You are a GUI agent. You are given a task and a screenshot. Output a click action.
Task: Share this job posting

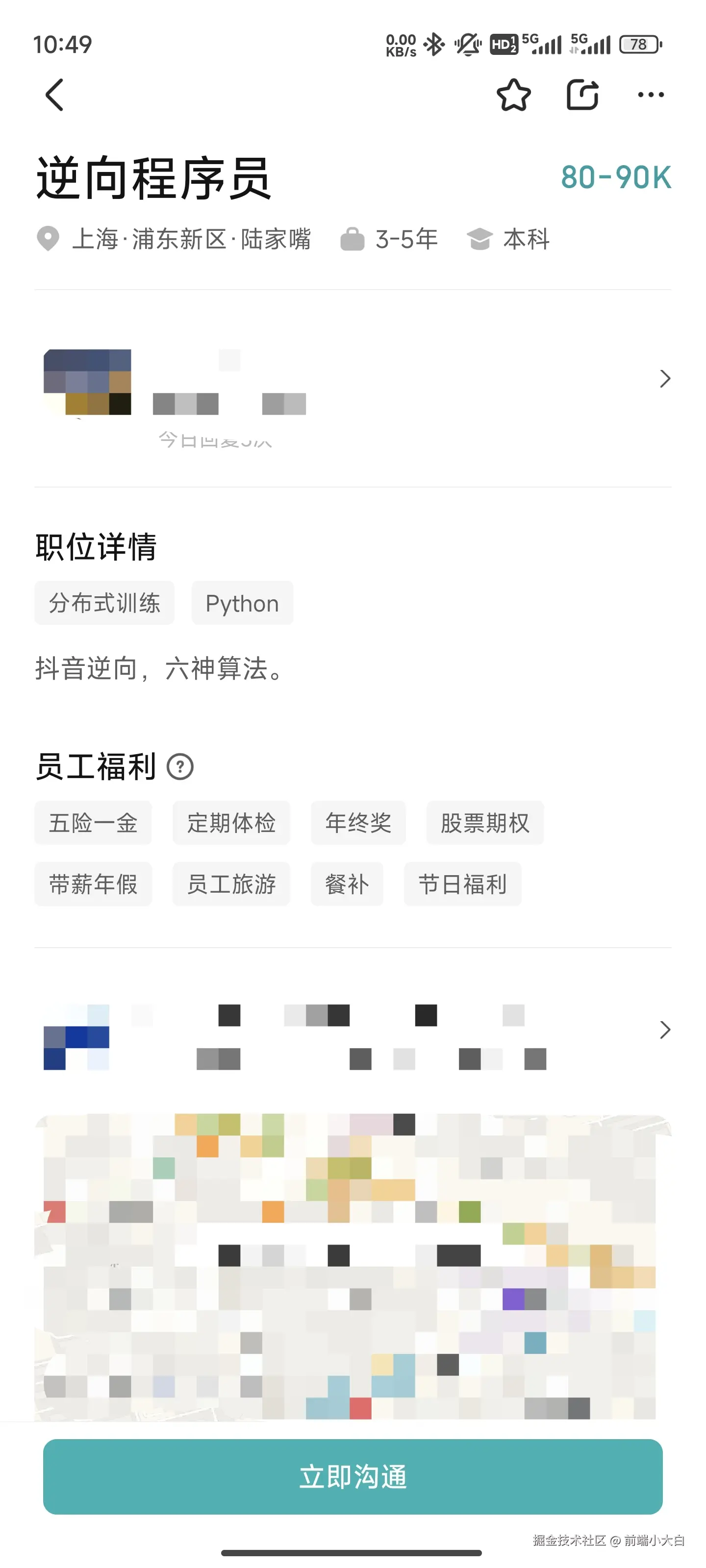point(582,95)
